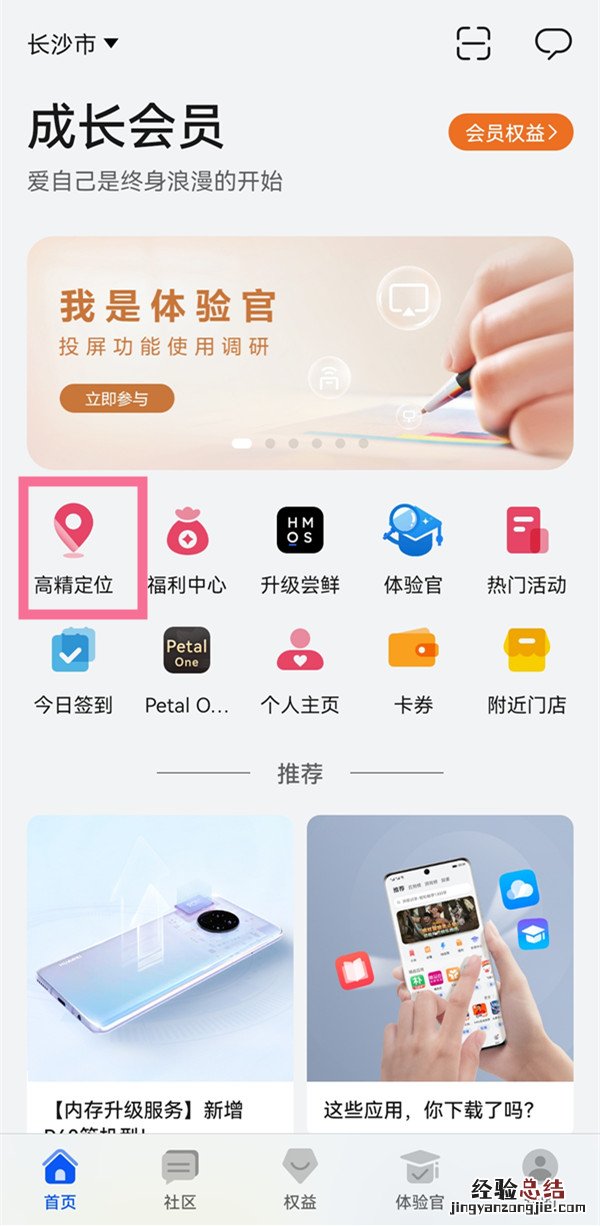600x1226 pixels.
Task: Switch to the 权益 tab
Action: pyautogui.click(x=300, y=1180)
